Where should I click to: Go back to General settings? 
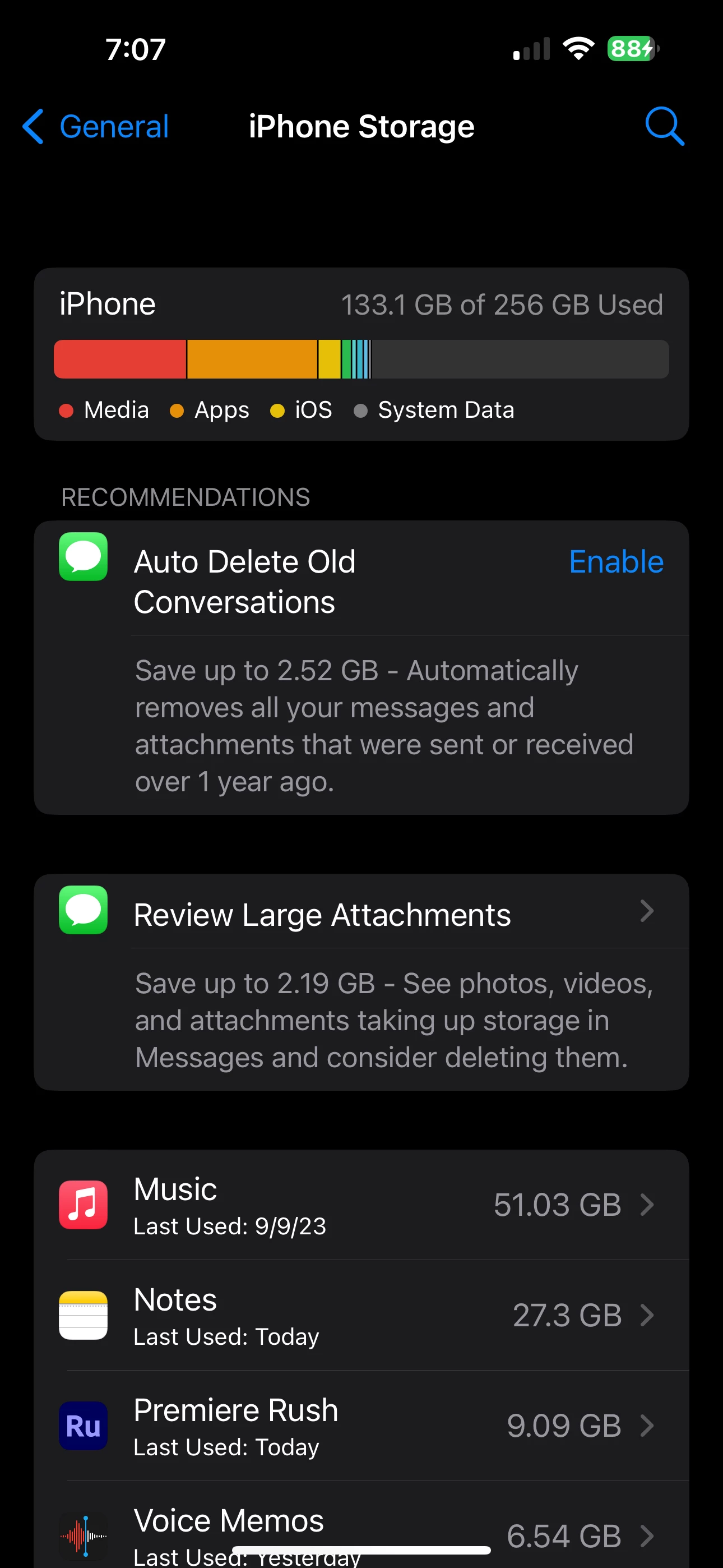(x=96, y=127)
